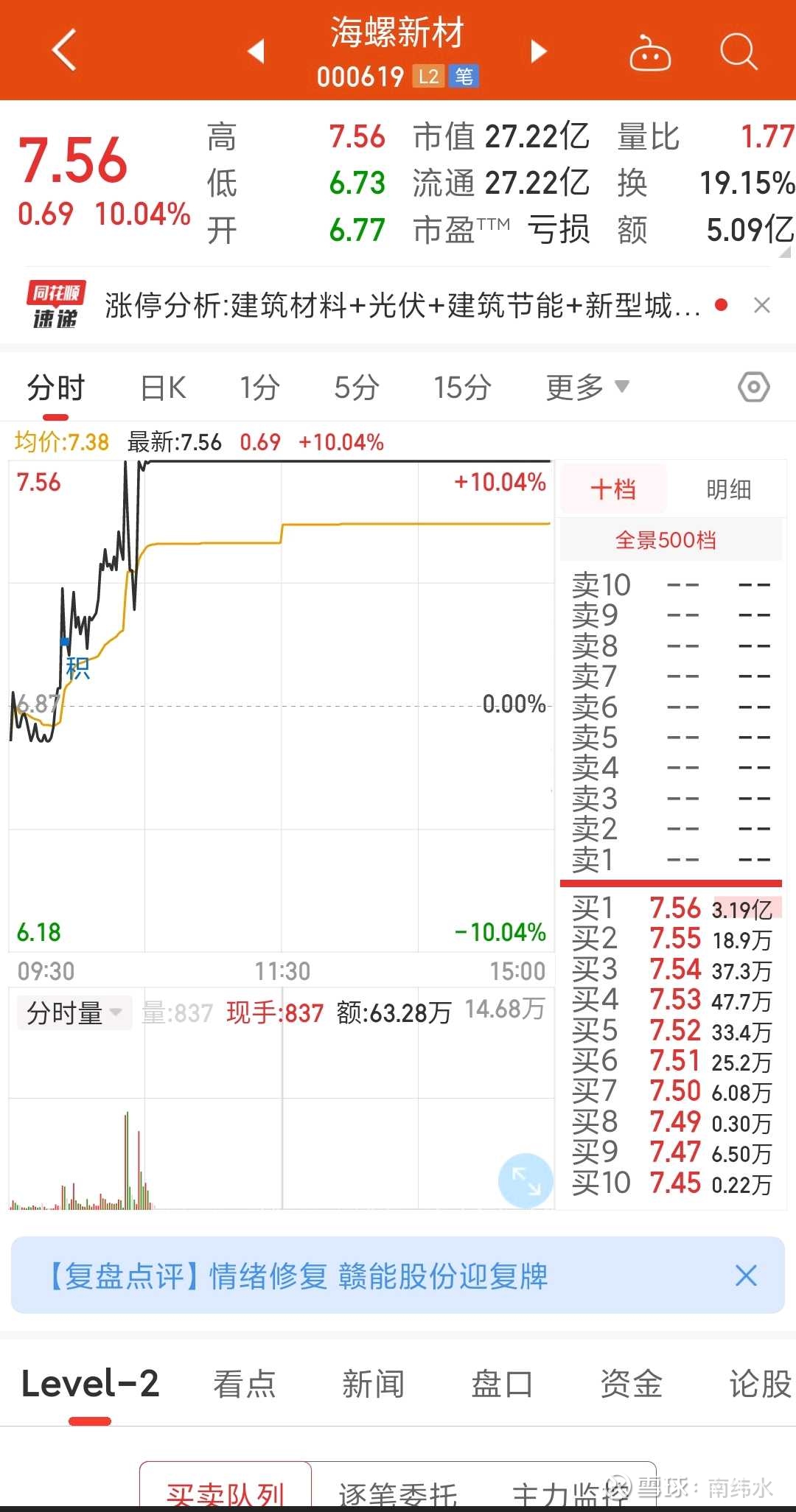Open 全景500档 full depth quotes

(x=668, y=540)
